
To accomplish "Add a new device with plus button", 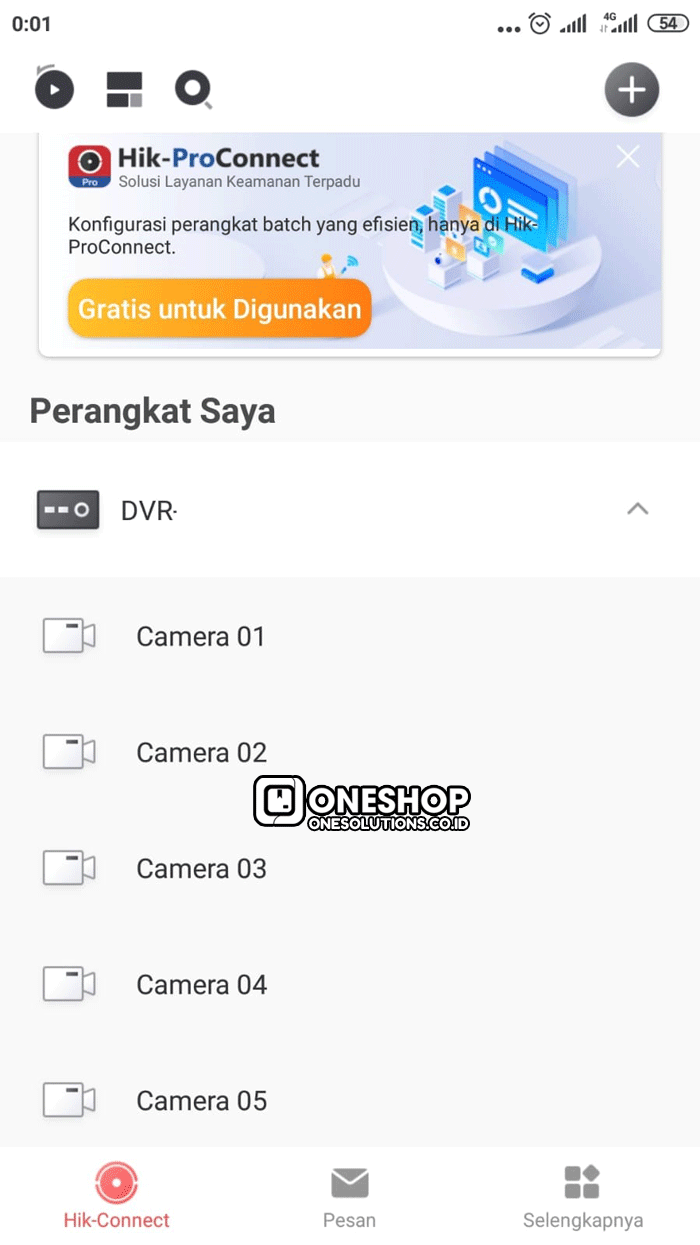I will (631, 90).
